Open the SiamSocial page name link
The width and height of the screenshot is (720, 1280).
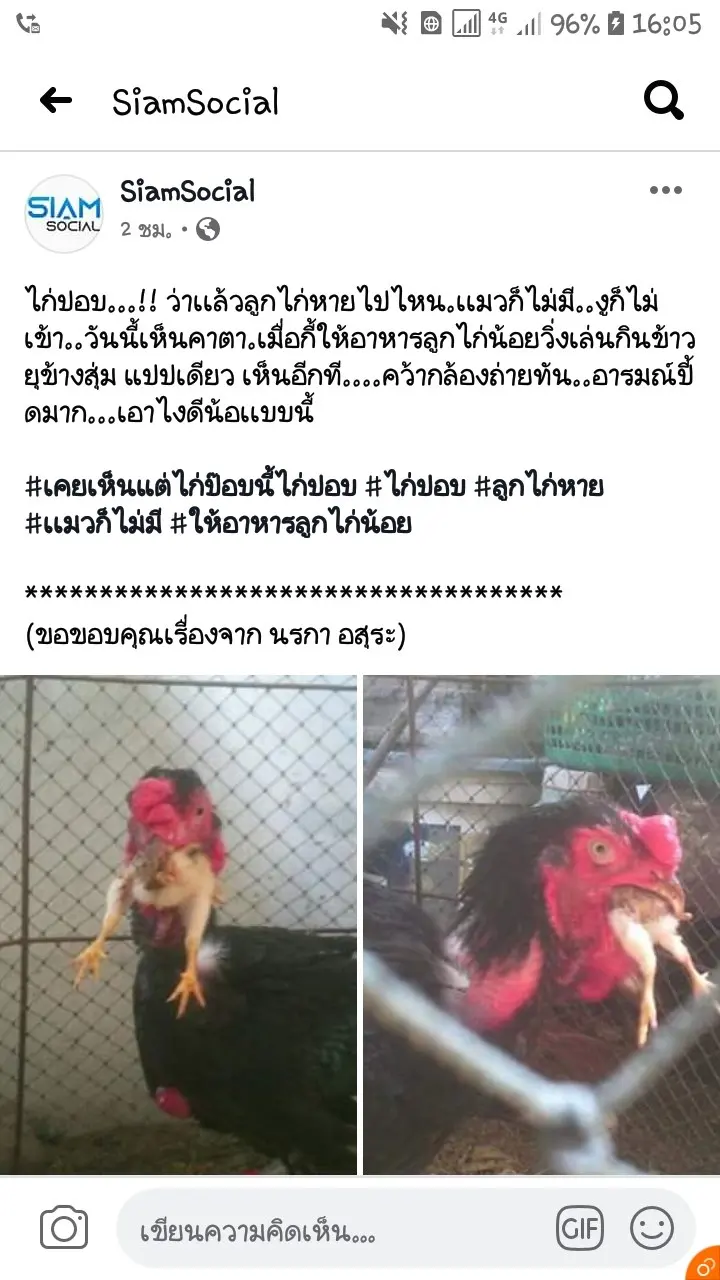pyautogui.click(x=188, y=191)
